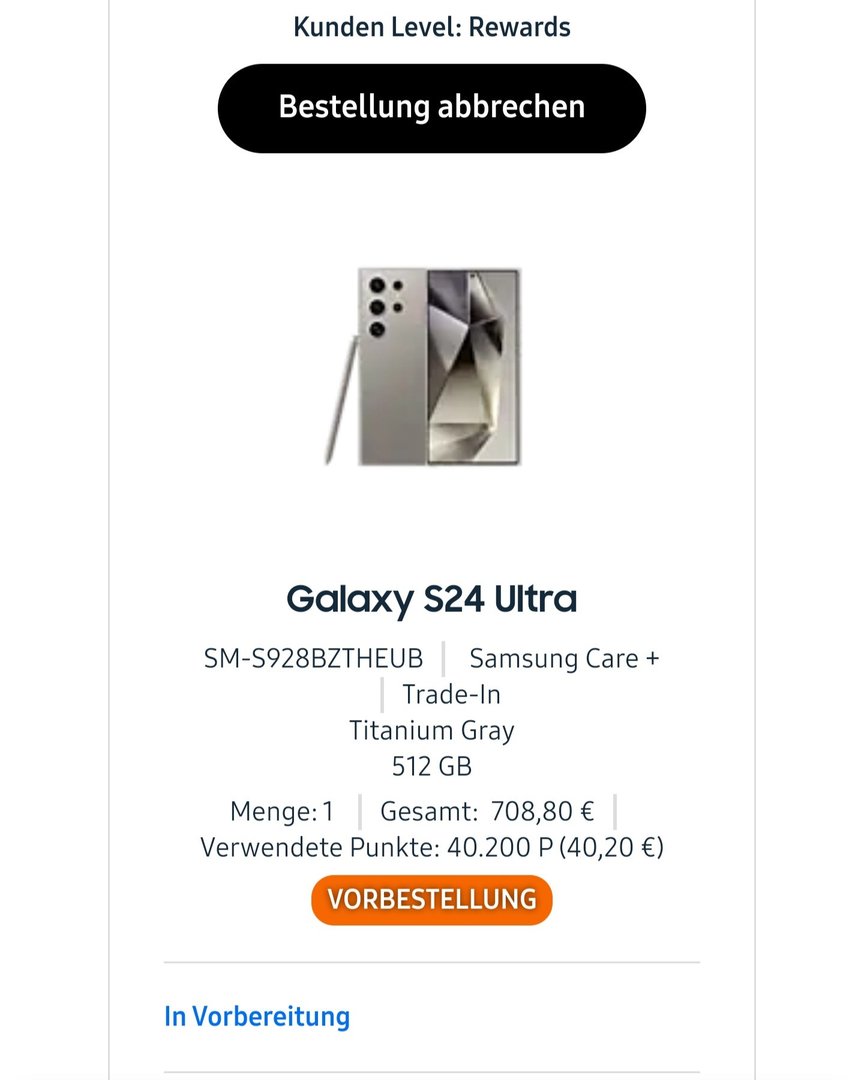Open the Galaxy S24 Ultra product image
Image resolution: width=864 pixels, height=1080 pixels.
tap(424, 366)
